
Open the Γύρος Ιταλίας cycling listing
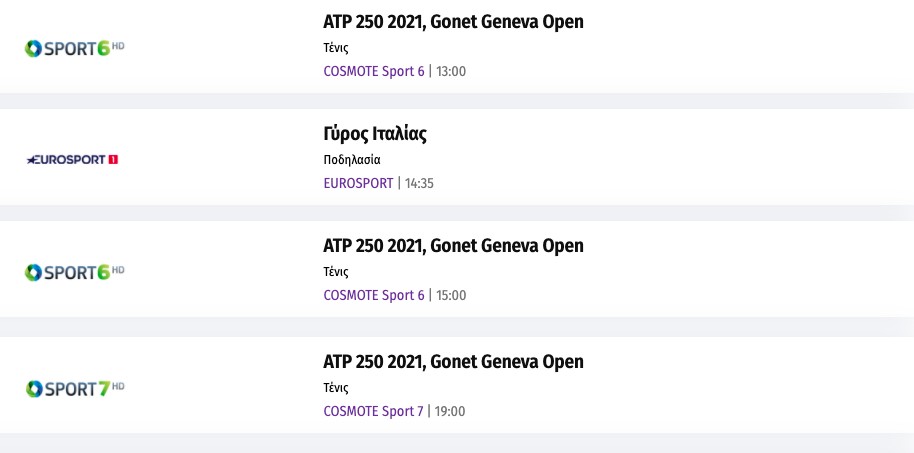375,134
